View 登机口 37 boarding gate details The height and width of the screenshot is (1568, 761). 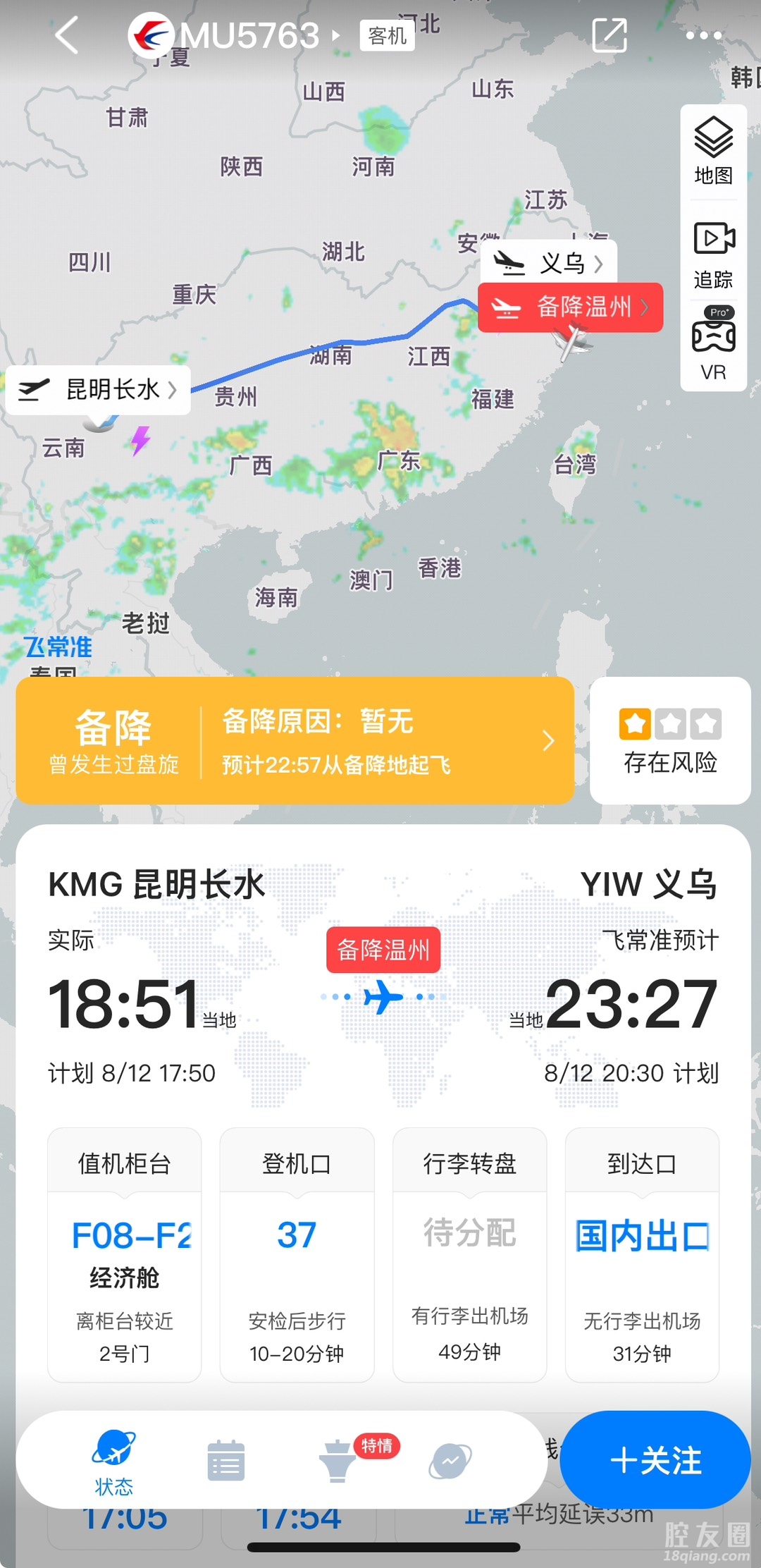click(297, 1254)
